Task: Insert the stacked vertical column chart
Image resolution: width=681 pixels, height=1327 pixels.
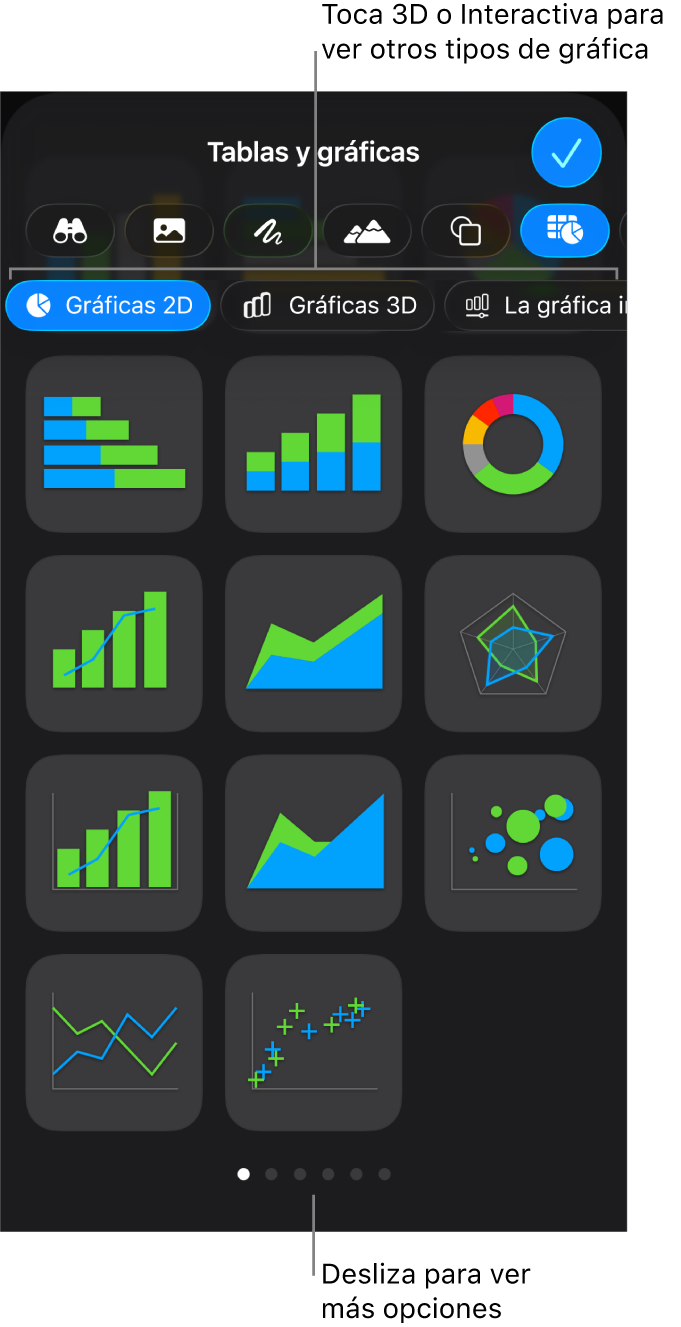Action: 314,443
